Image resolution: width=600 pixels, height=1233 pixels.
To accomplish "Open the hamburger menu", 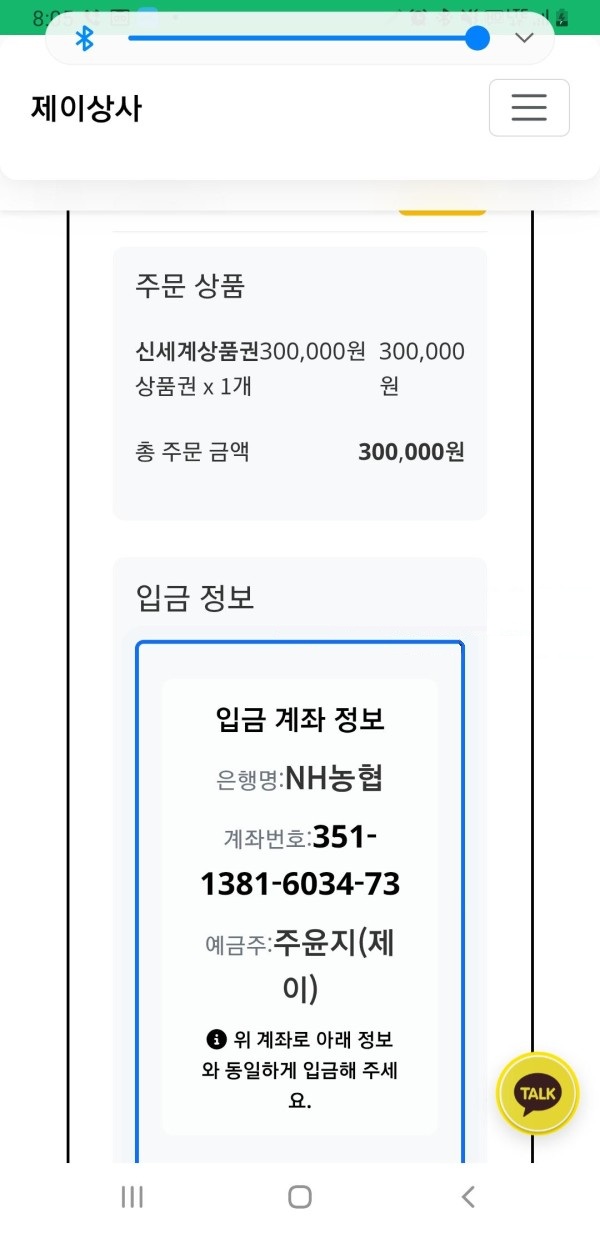I will pyautogui.click(x=529, y=108).
